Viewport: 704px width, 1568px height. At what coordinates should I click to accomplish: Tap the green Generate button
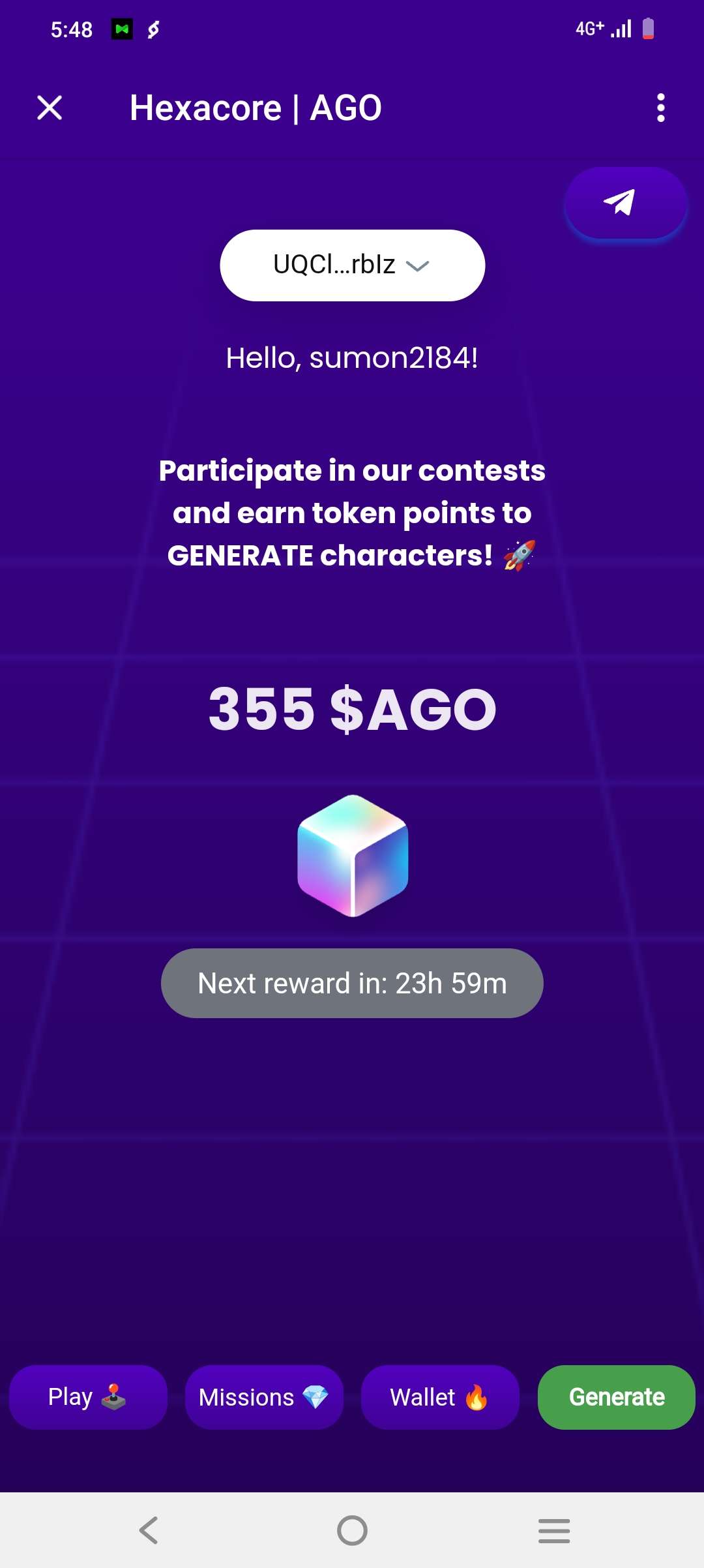click(x=616, y=1397)
